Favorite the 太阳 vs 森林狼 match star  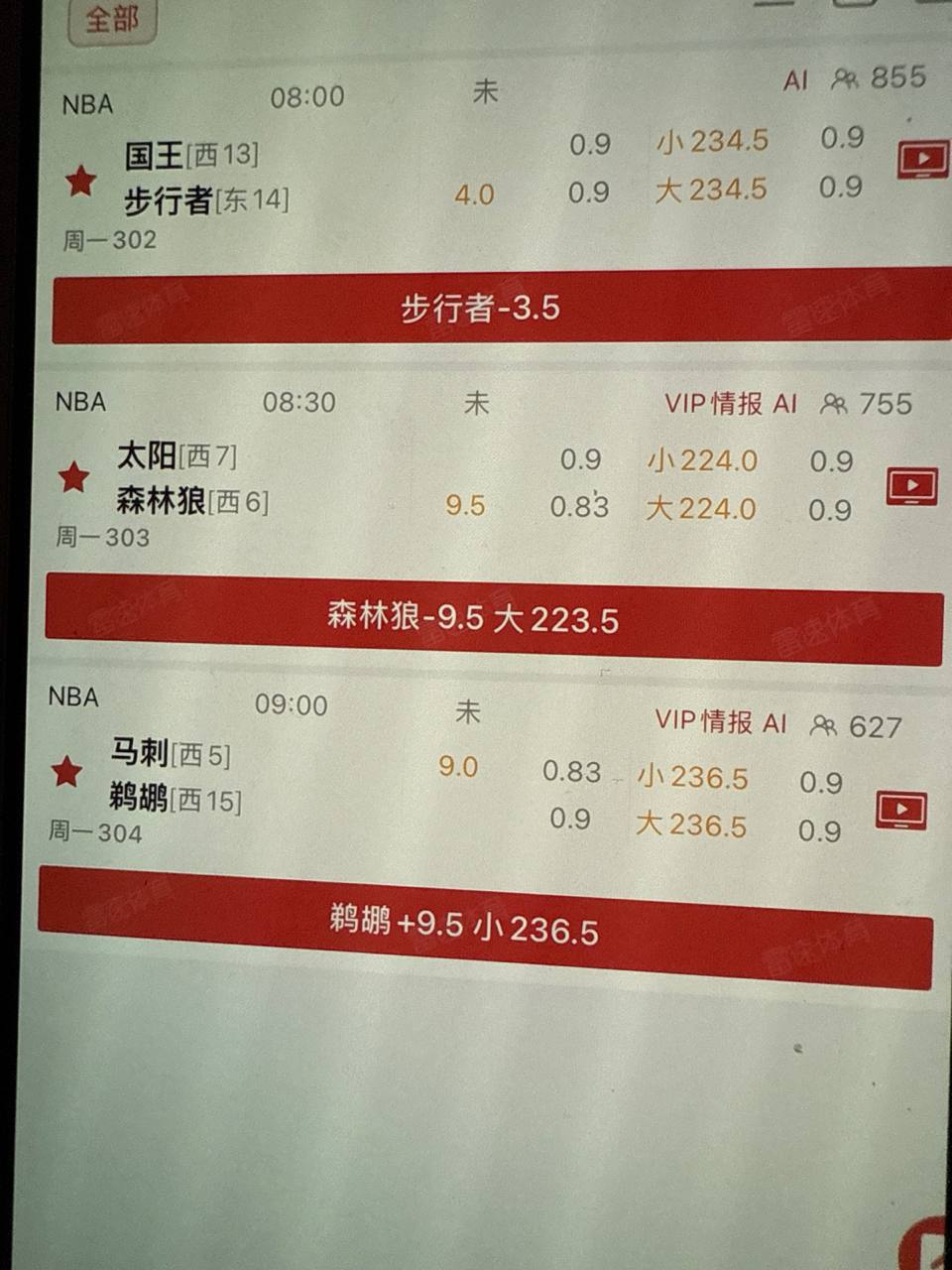(73, 477)
